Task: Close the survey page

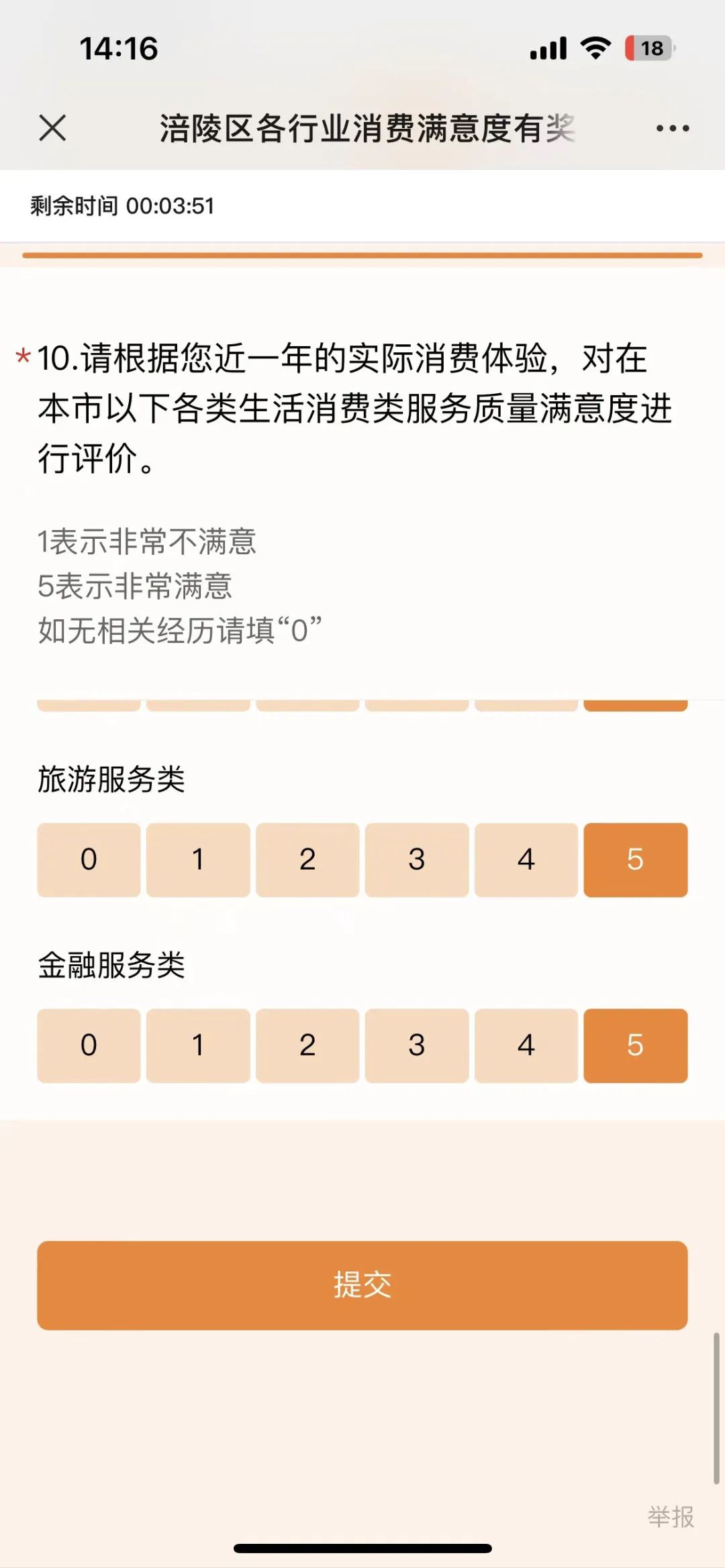Action: point(52,127)
